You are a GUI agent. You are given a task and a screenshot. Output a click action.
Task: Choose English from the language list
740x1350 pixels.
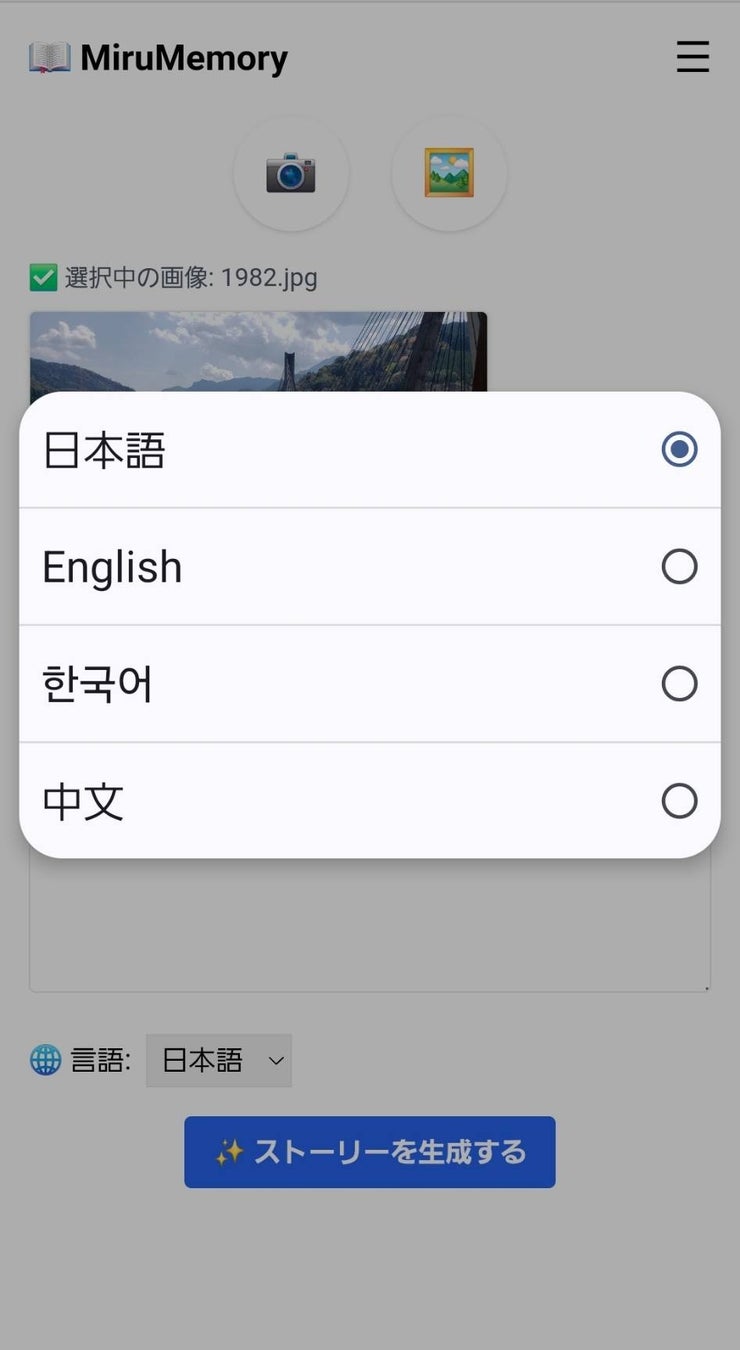(369, 567)
